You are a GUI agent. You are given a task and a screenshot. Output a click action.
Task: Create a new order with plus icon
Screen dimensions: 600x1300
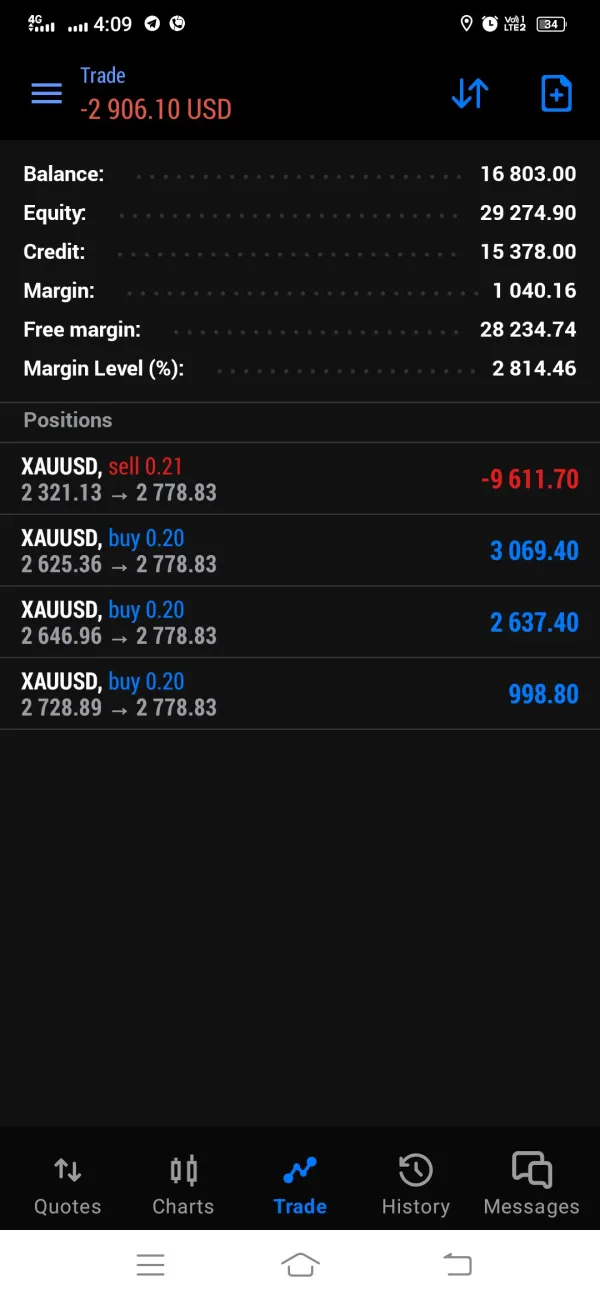[556, 94]
